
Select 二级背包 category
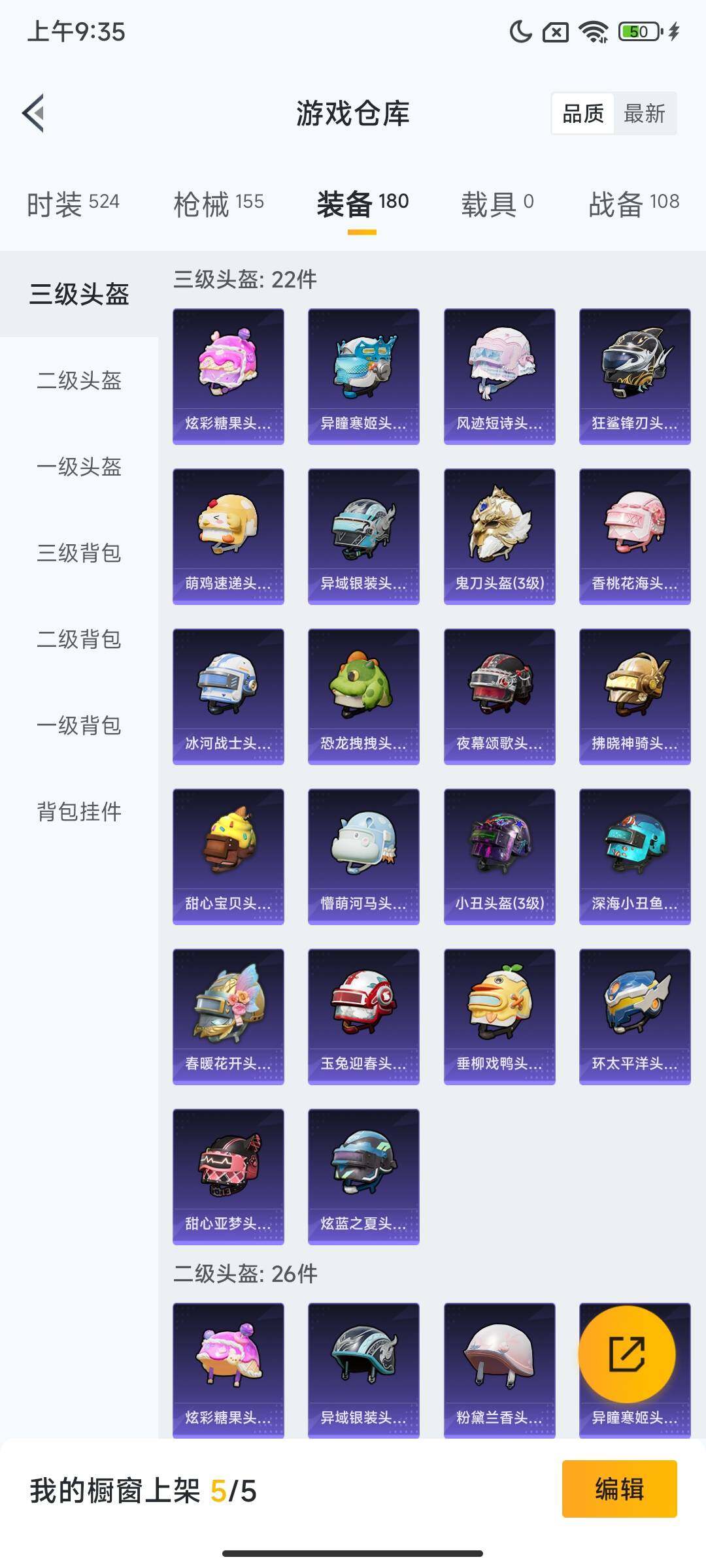click(x=79, y=639)
